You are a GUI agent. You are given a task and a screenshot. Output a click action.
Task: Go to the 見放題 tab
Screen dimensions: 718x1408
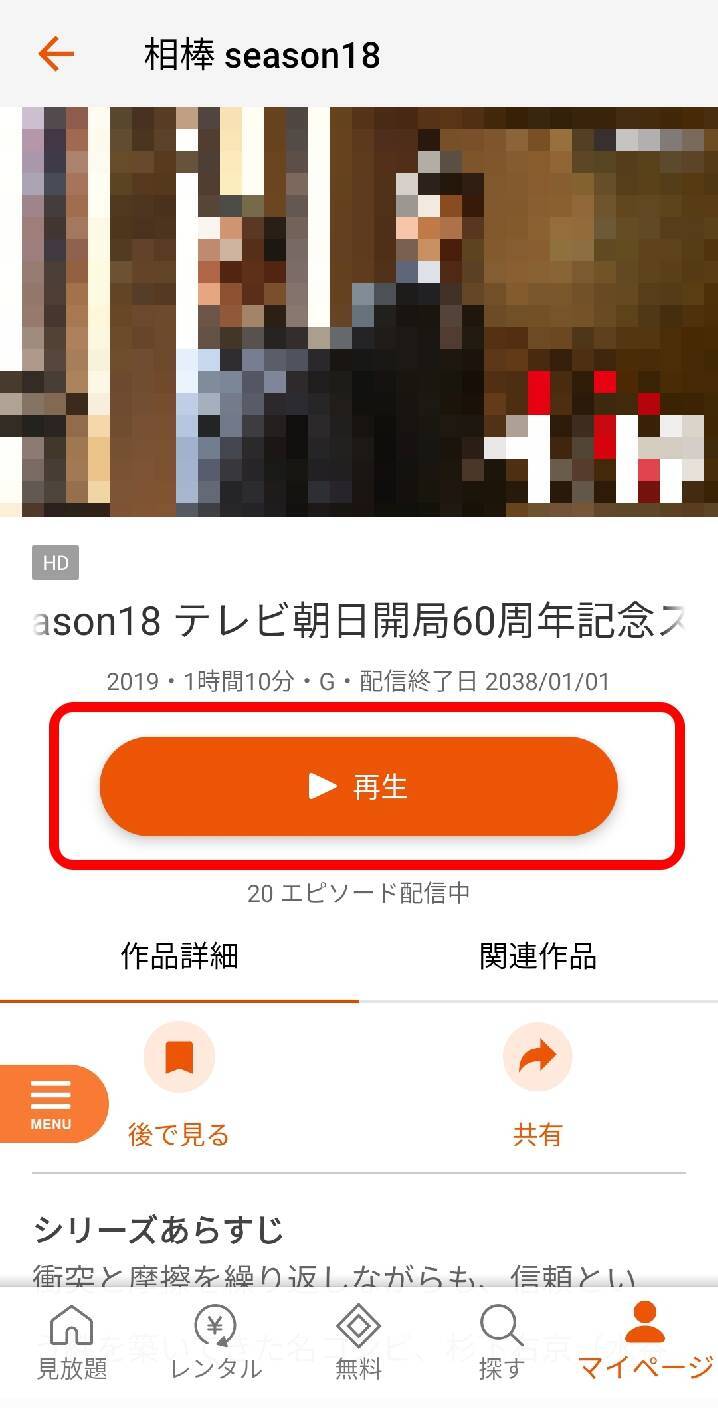[x=72, y=1345]
